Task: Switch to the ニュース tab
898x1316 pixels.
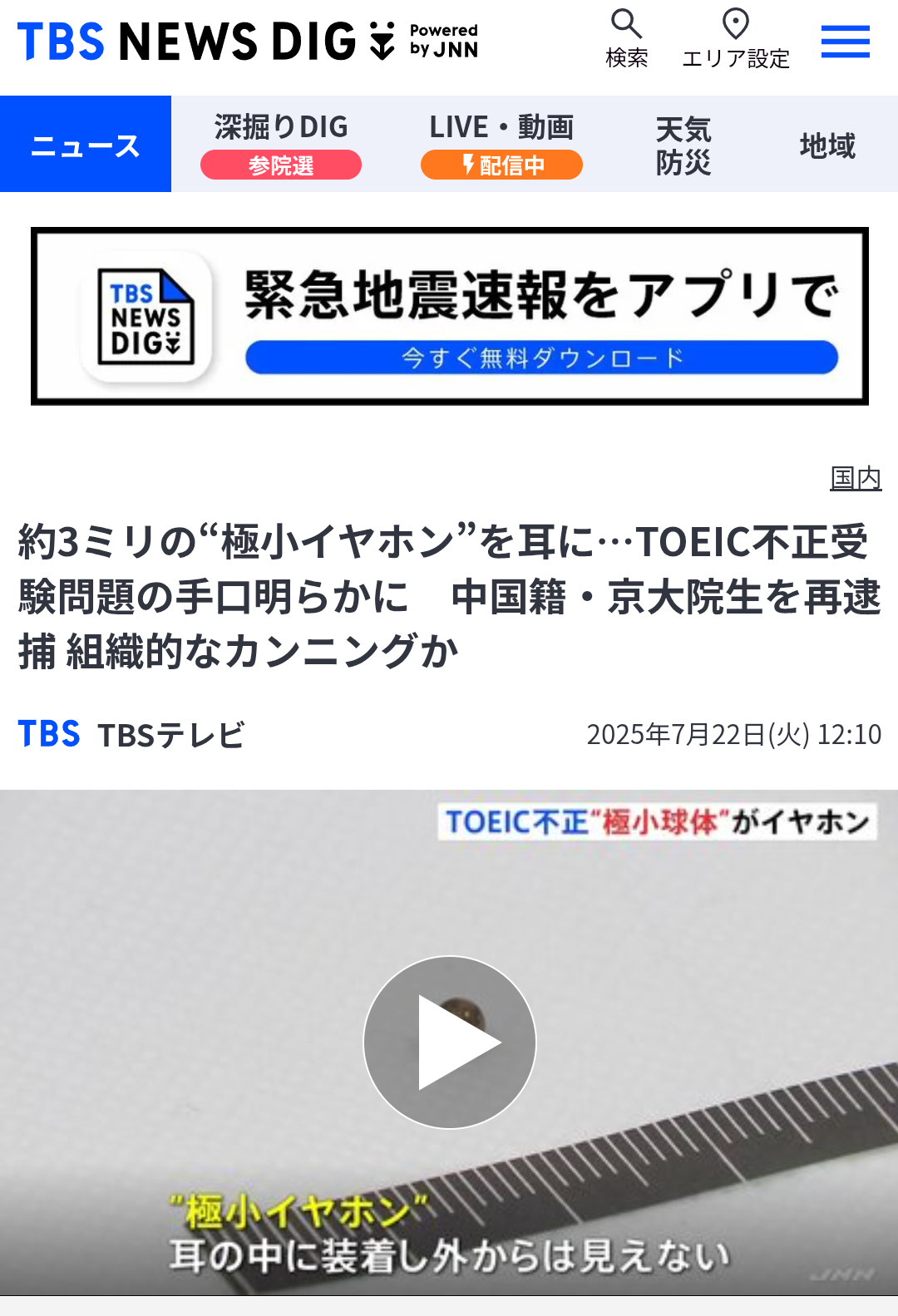Action: 86,145
